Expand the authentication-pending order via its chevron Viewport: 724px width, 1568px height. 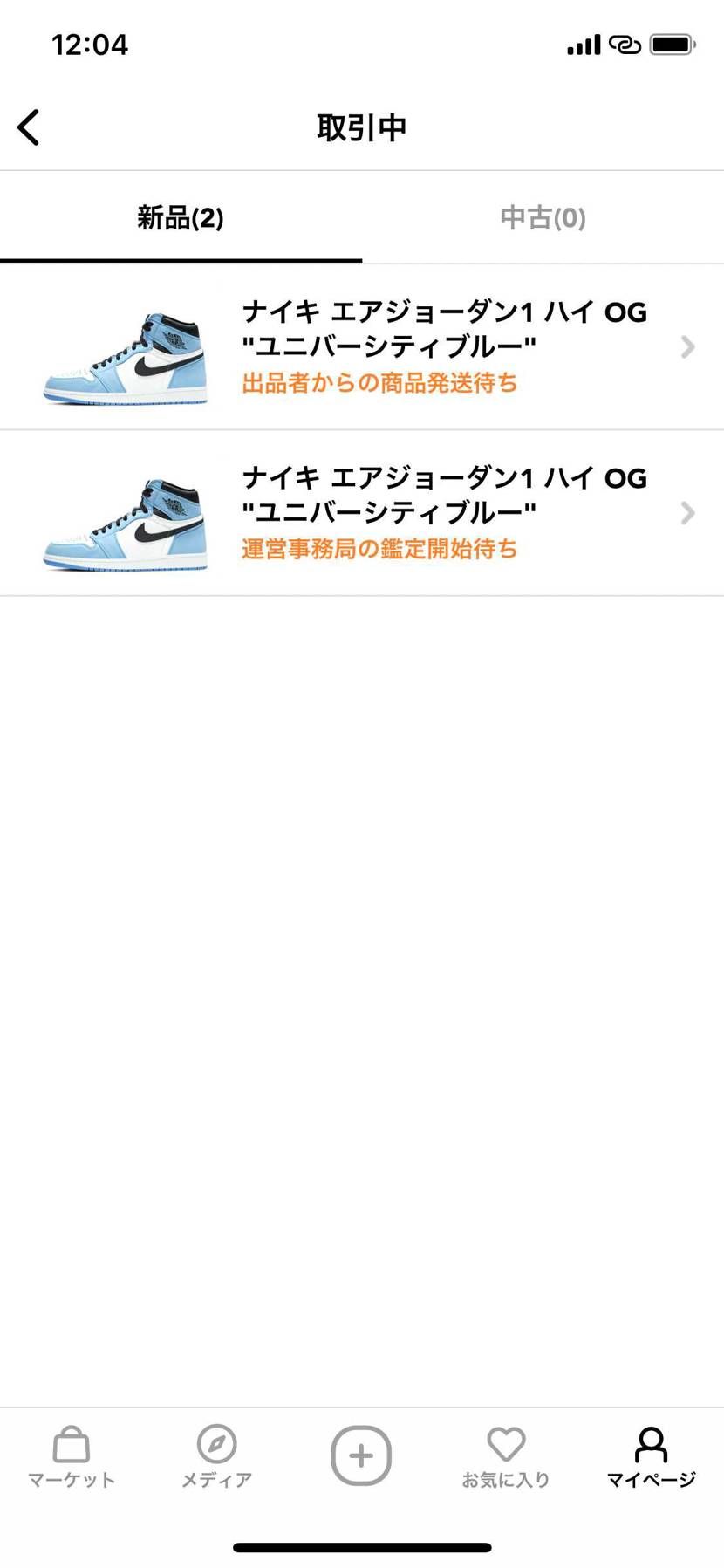pyautogui.click(x=686, y=514)
